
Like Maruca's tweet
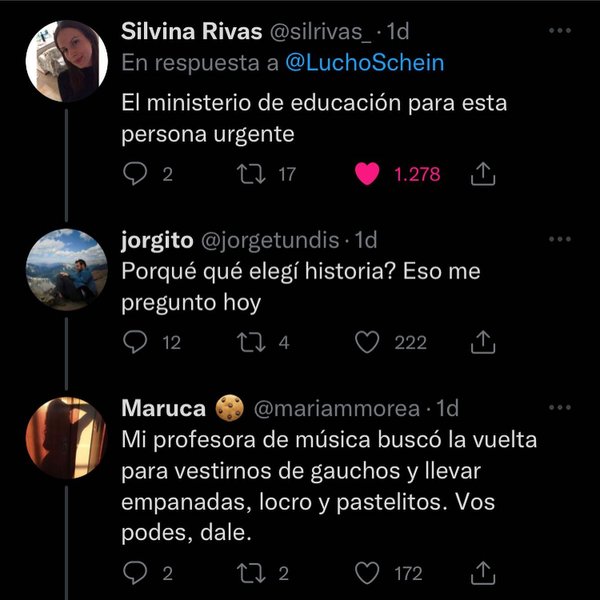coord(368,573)
